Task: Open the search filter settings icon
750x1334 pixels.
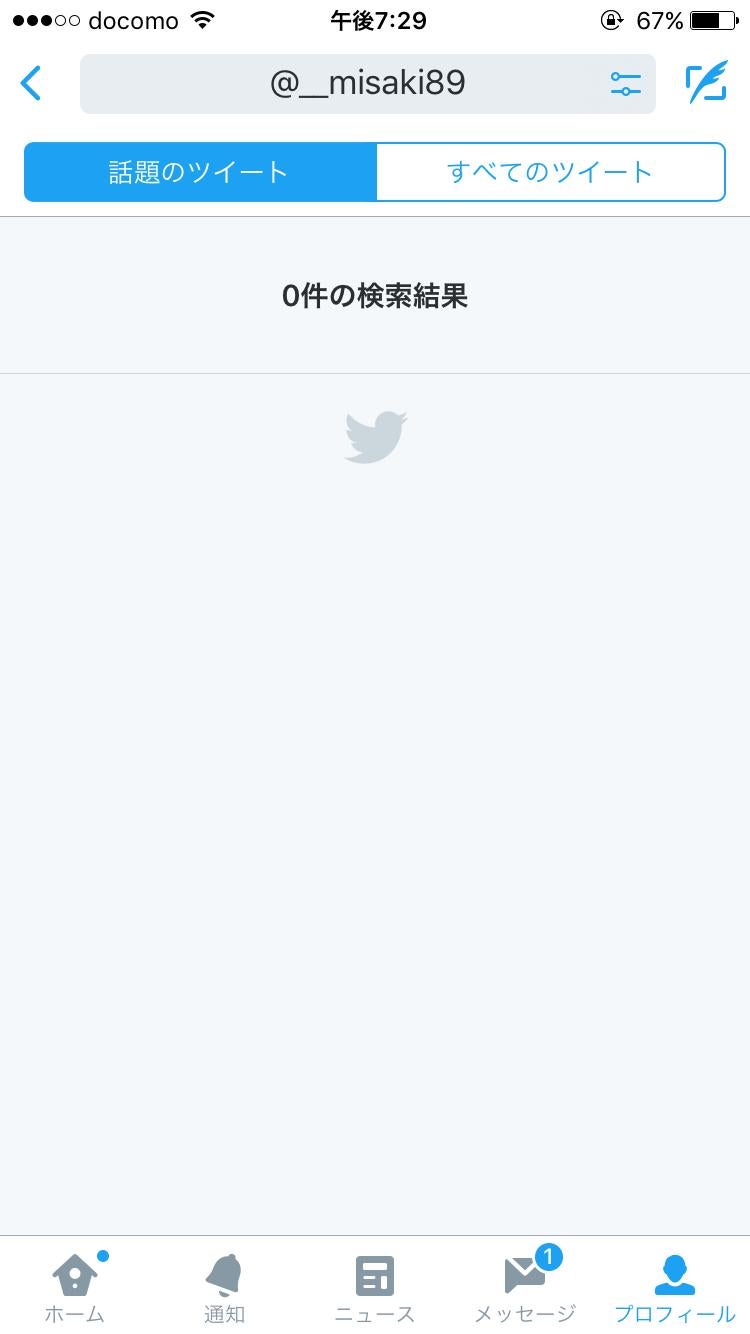Action: click(625, 83)
